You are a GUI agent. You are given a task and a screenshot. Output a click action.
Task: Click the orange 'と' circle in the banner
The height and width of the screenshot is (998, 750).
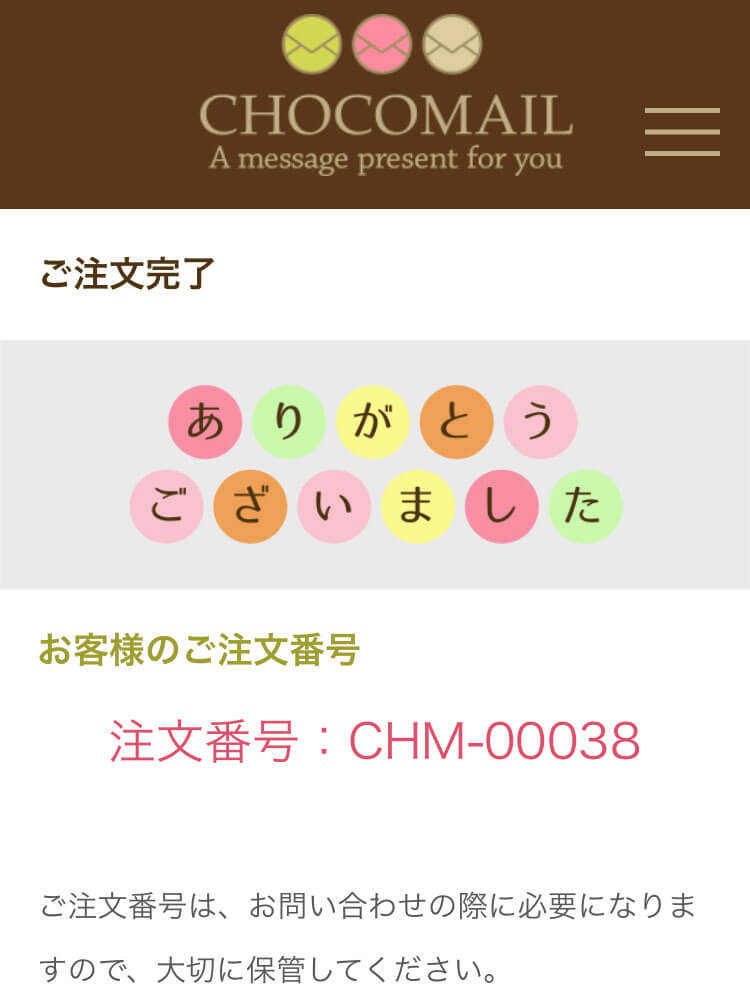click(455, 421)
